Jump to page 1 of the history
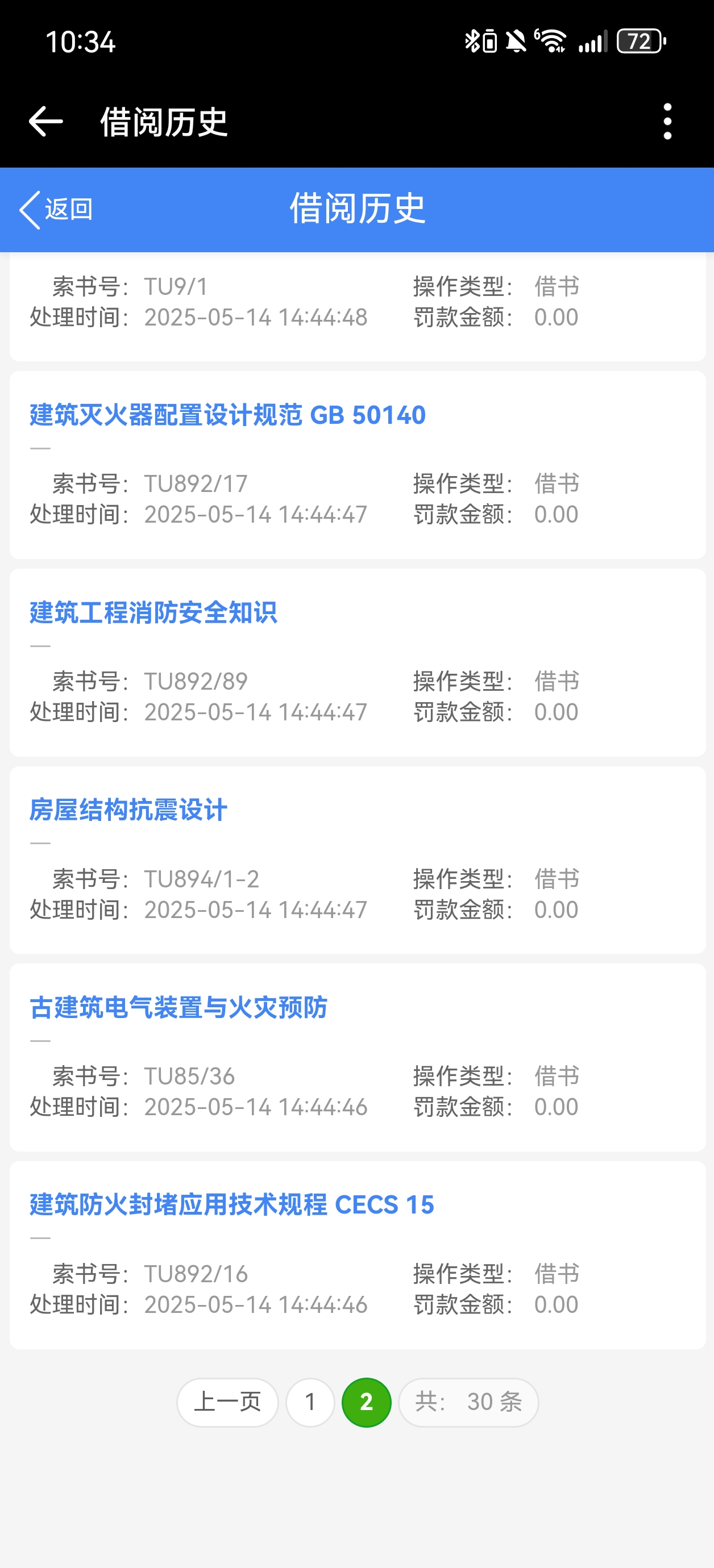The width and height of the screenshot is (714, 1568). (310, 1402)
